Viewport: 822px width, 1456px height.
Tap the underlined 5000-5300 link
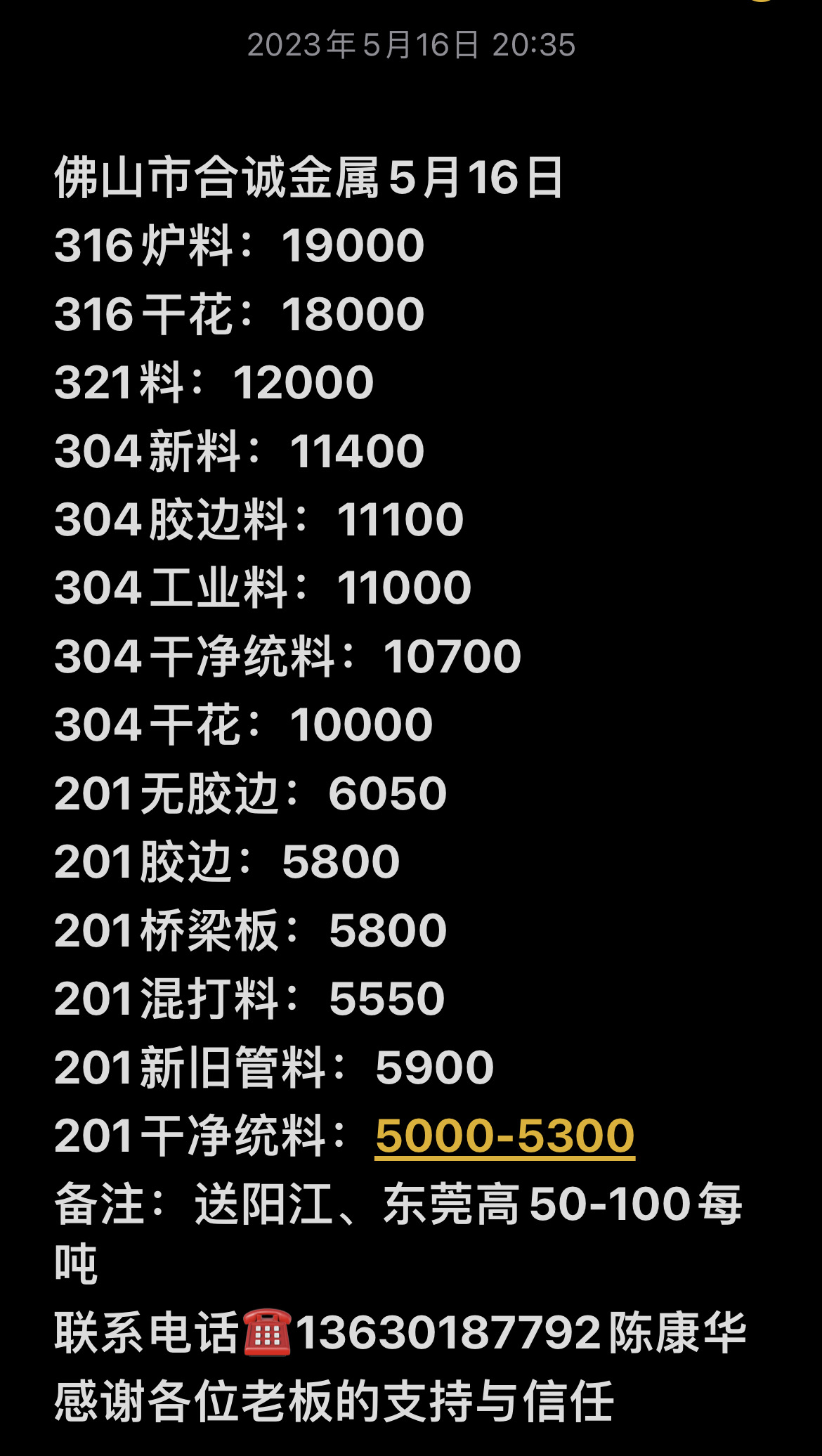[x=504, y=1136]
